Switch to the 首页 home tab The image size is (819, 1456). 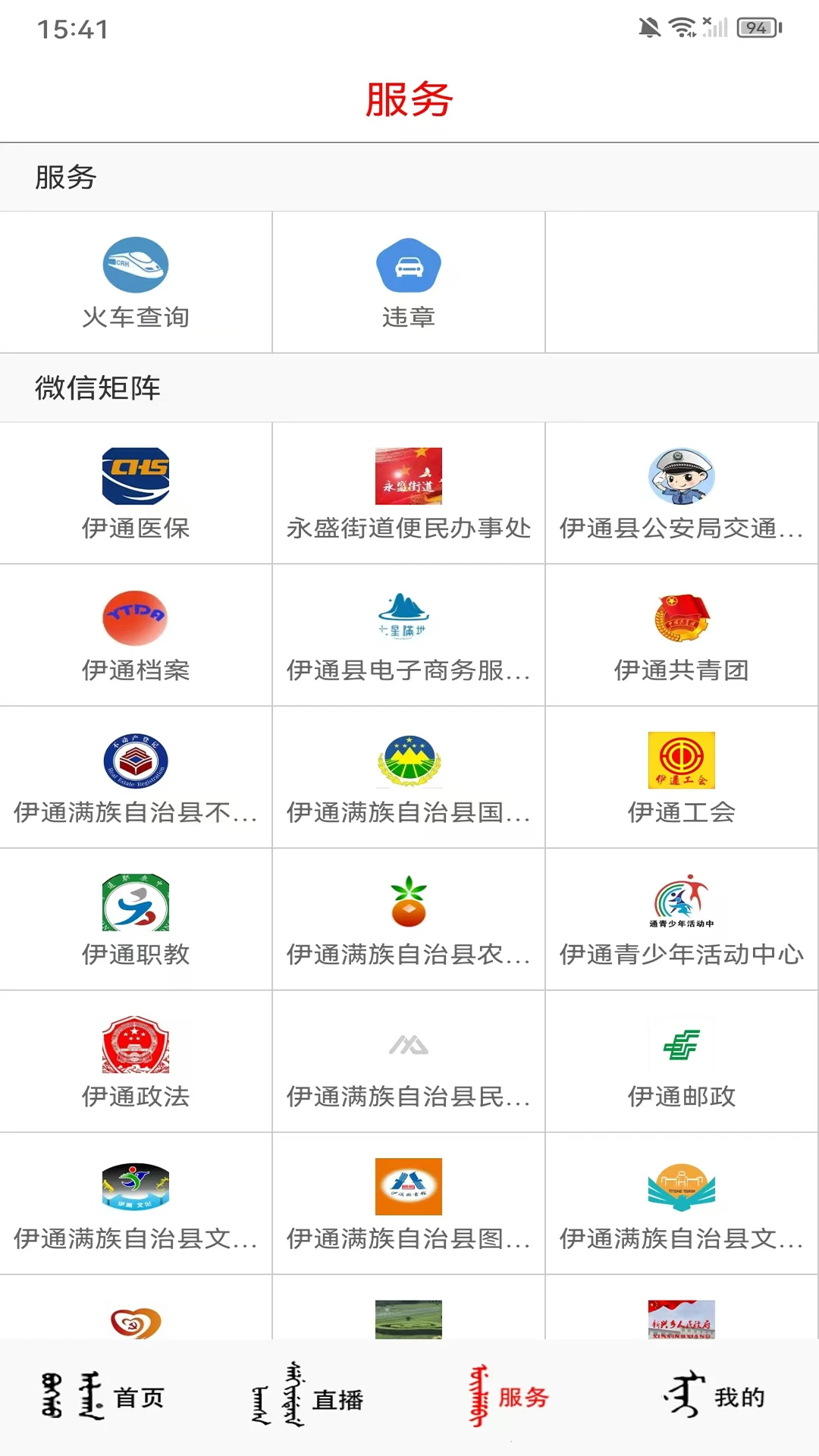[x=102, y=1399]
